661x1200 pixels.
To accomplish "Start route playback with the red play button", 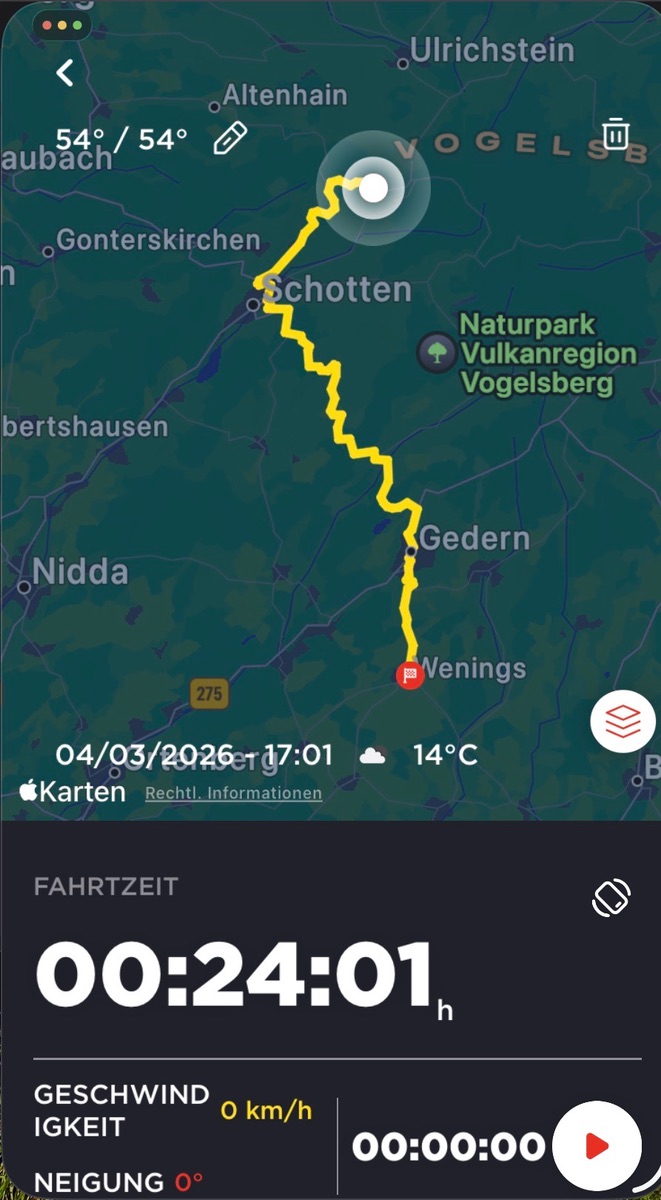I will 596,1145.
